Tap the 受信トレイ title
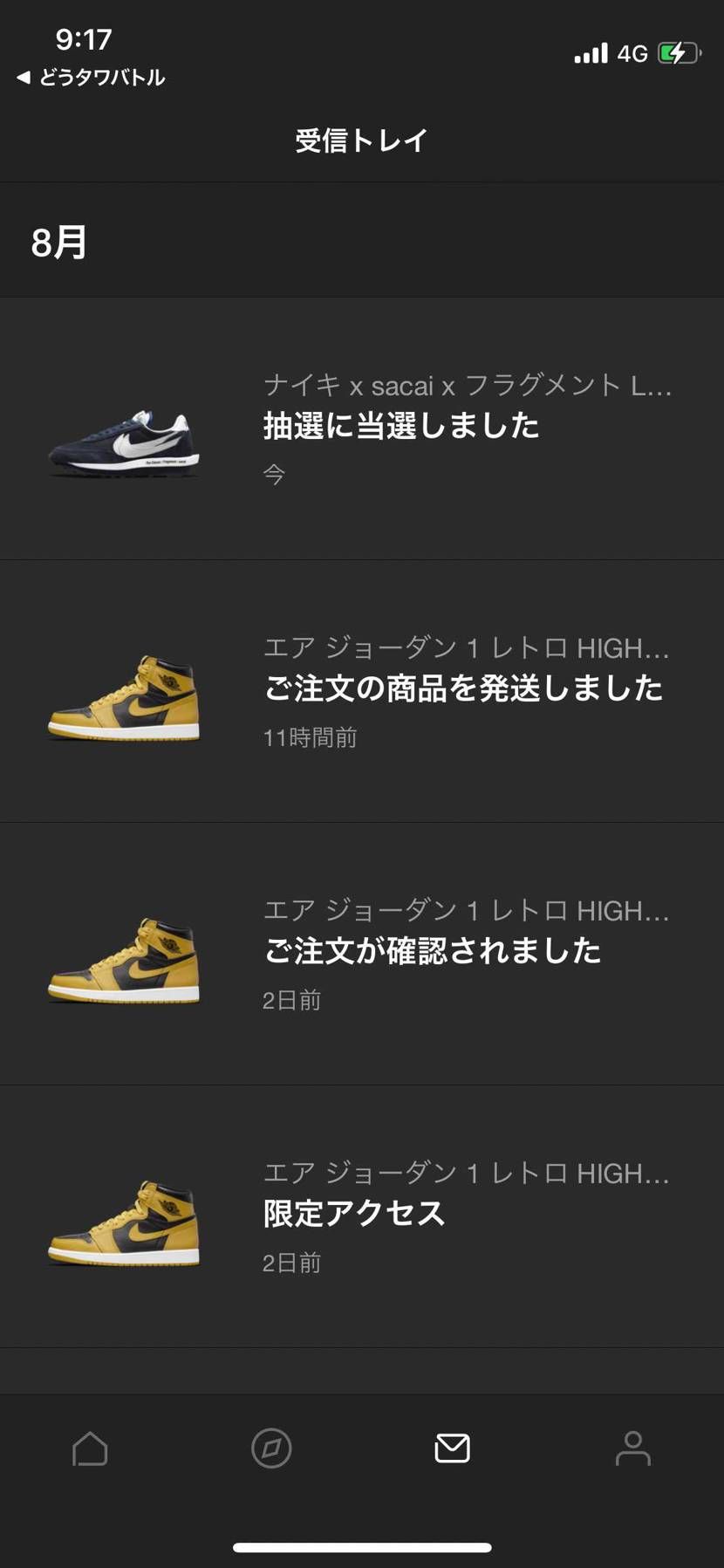Viewport: 724px width, 1568px height. tap(361, 140)
